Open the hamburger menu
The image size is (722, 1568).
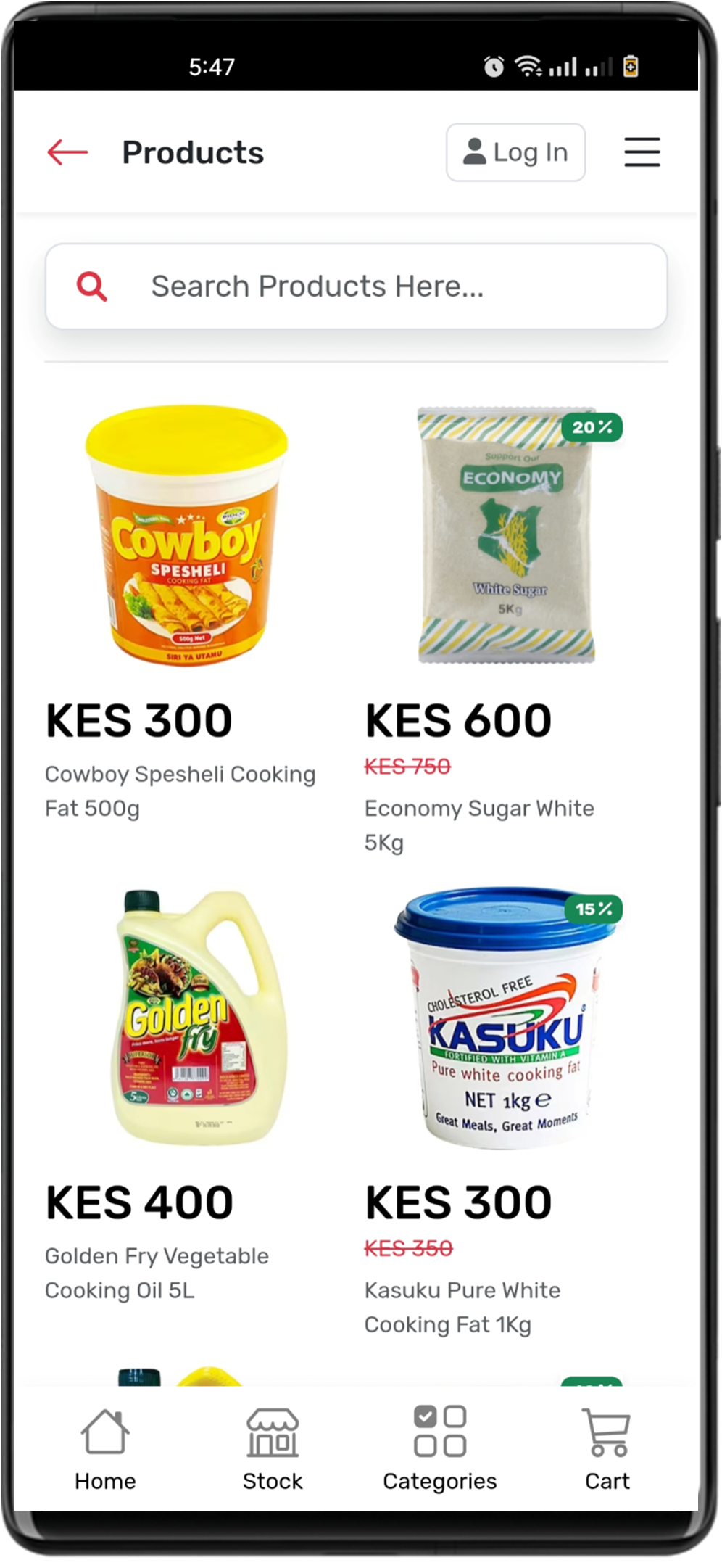[x=642, y=152]
